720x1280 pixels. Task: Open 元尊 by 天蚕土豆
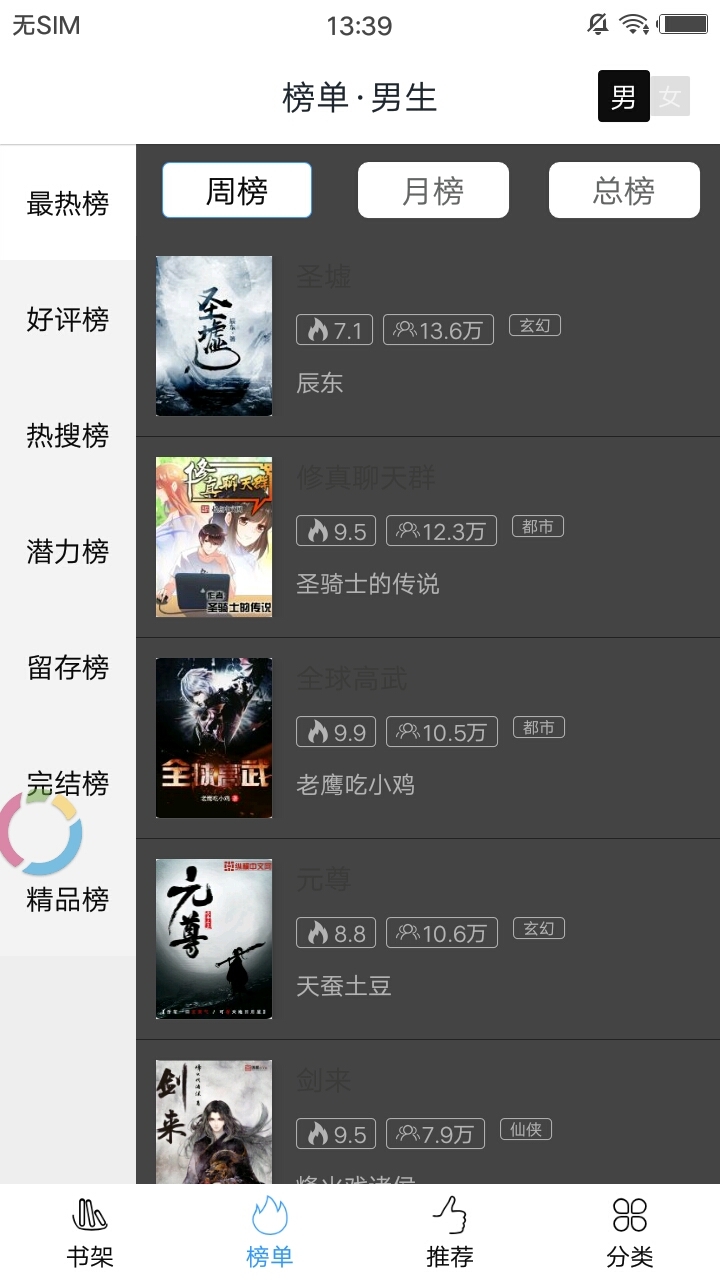(x=427, y=939)
